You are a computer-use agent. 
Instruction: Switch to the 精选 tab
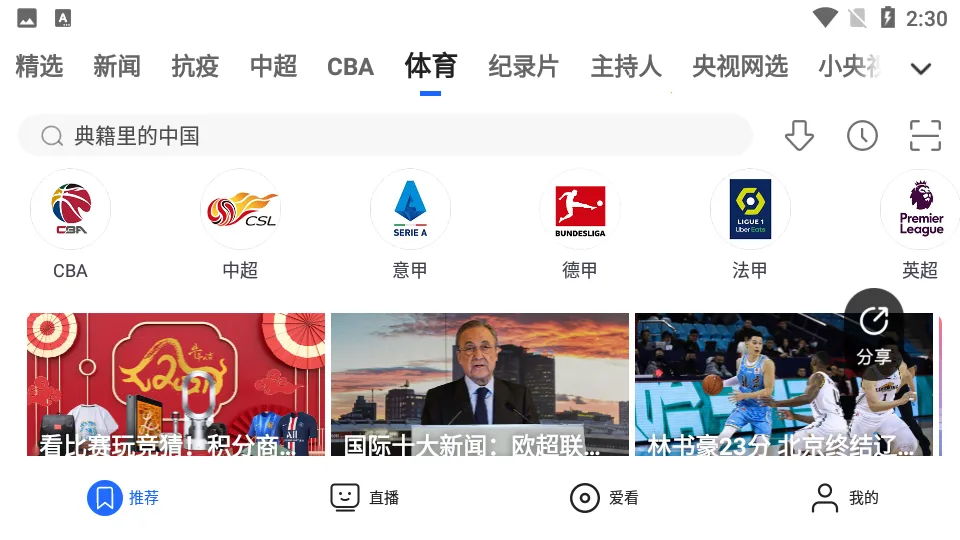[39, 67]
